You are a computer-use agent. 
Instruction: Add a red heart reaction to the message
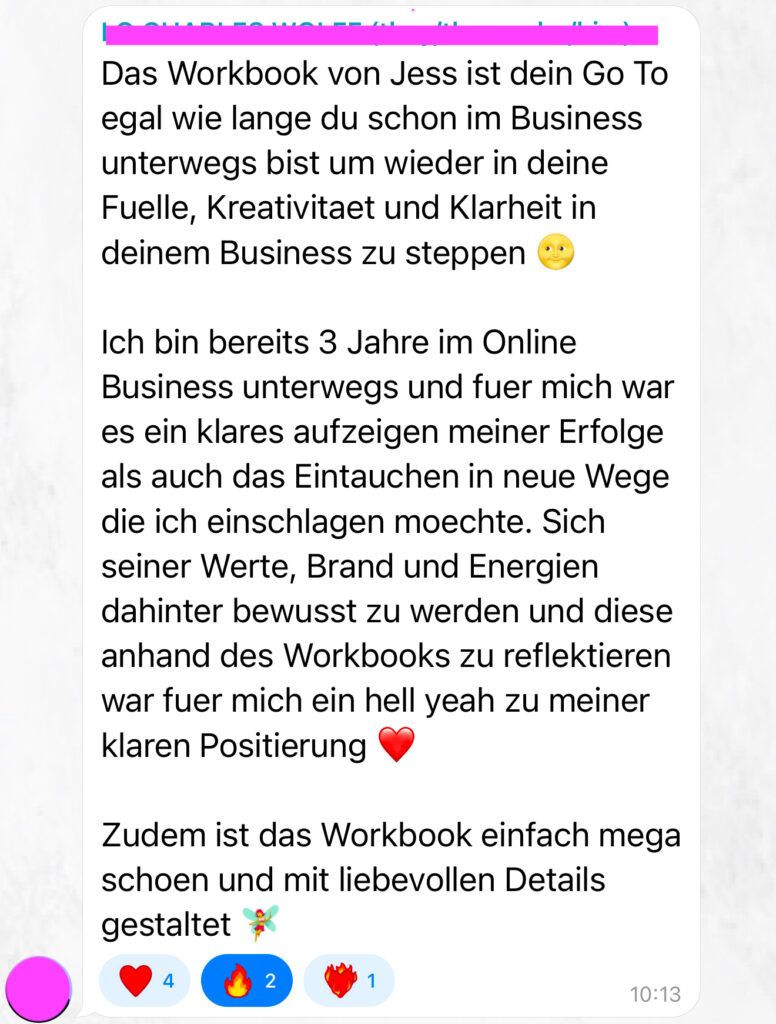click(x=145, y=980)
